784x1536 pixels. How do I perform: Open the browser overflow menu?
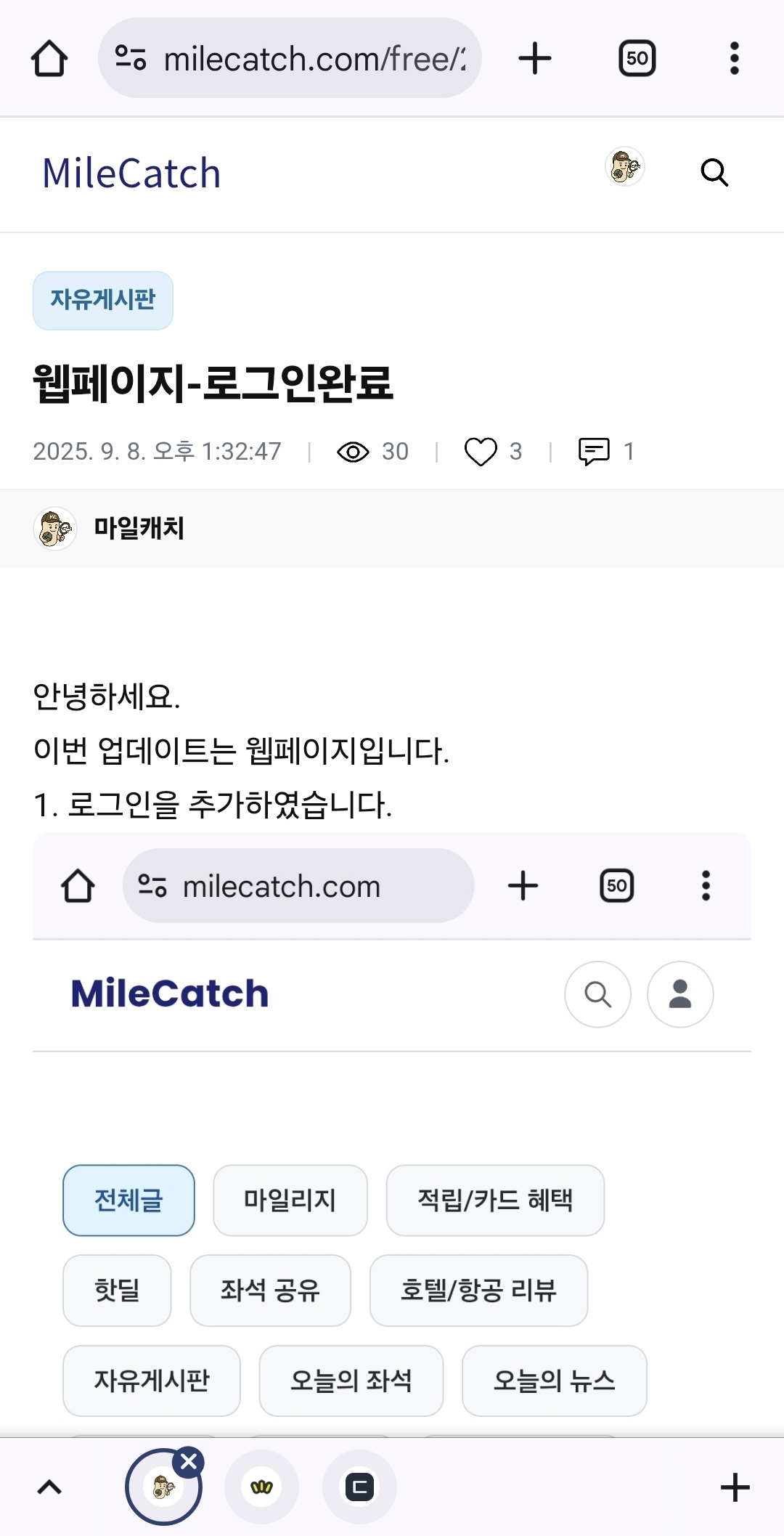[734, 59]
